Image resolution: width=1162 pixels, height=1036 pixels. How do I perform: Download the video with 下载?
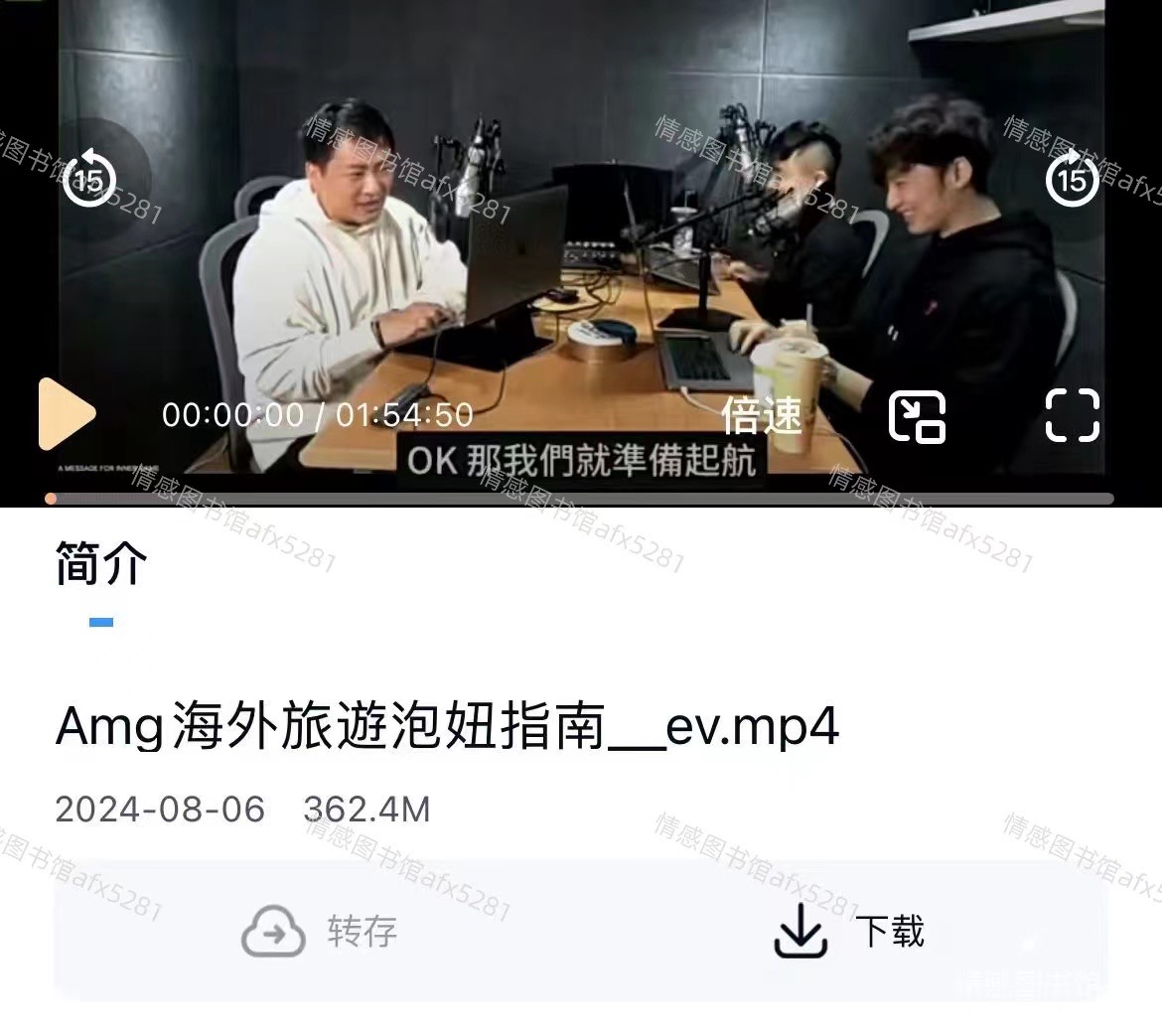point(849,931)
